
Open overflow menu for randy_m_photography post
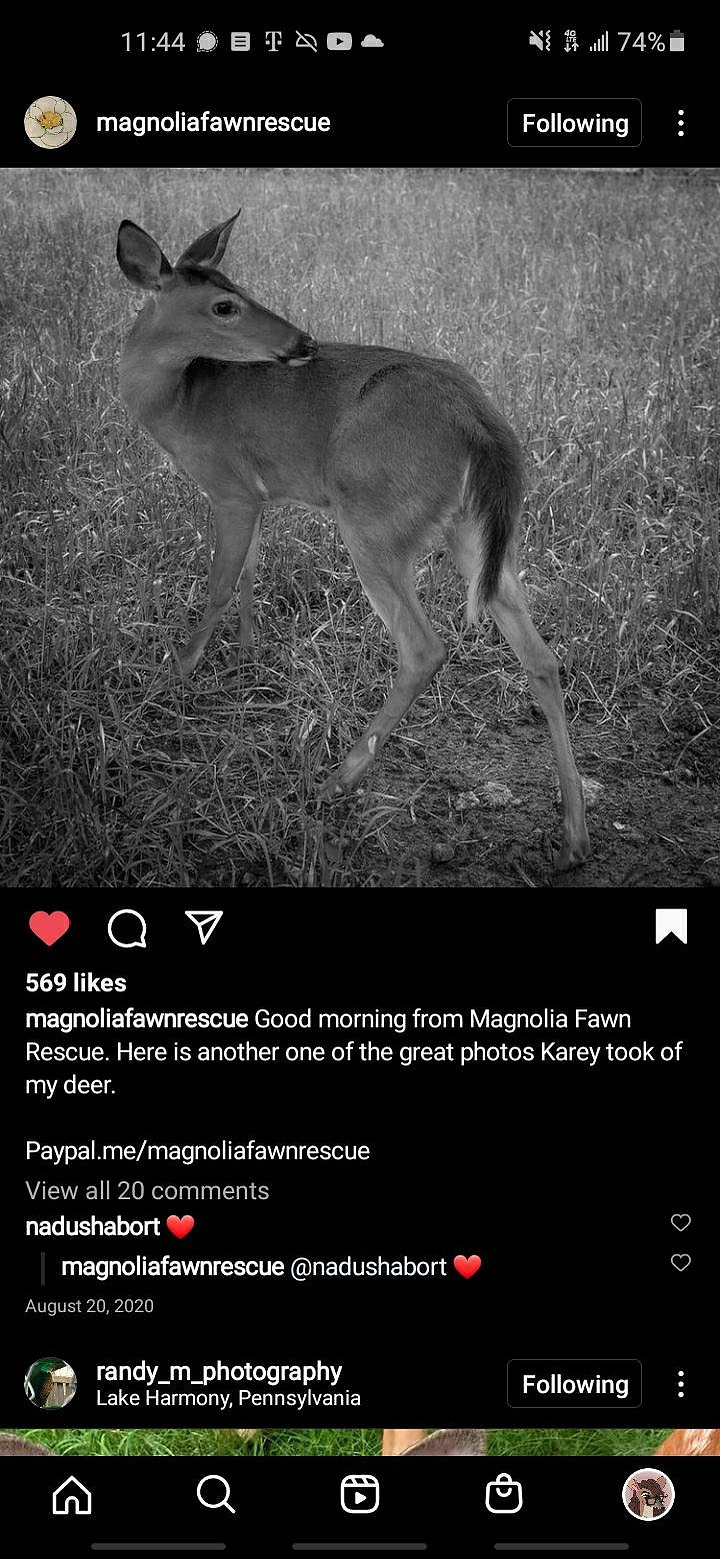[x=681, y=1384]
